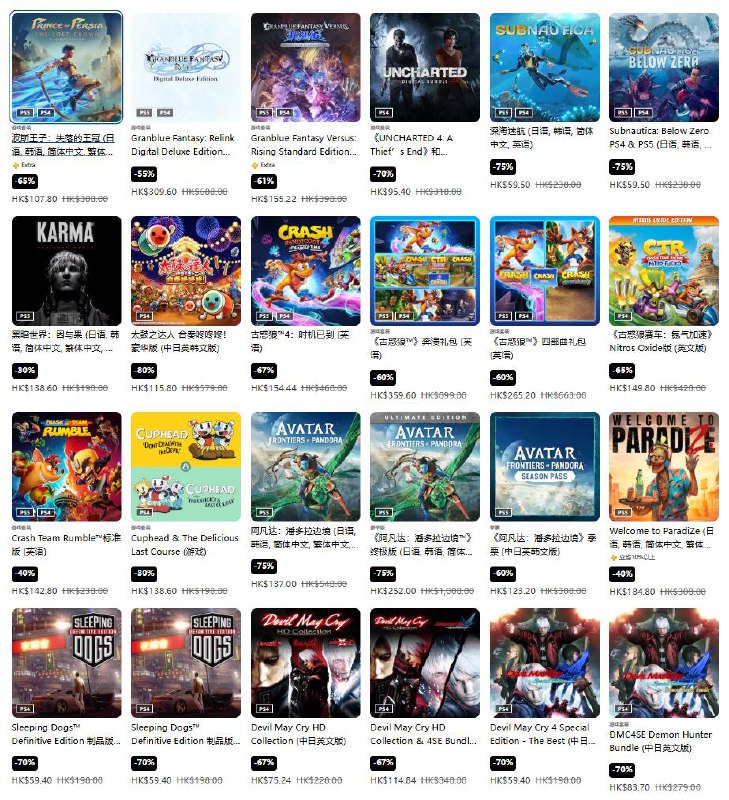Viewport: 729px width, 800px height.
Task: Select Avatar: Frontiers of Pandora Ultimate Edition
Action: pyautogui.click(x=424, y=466)
